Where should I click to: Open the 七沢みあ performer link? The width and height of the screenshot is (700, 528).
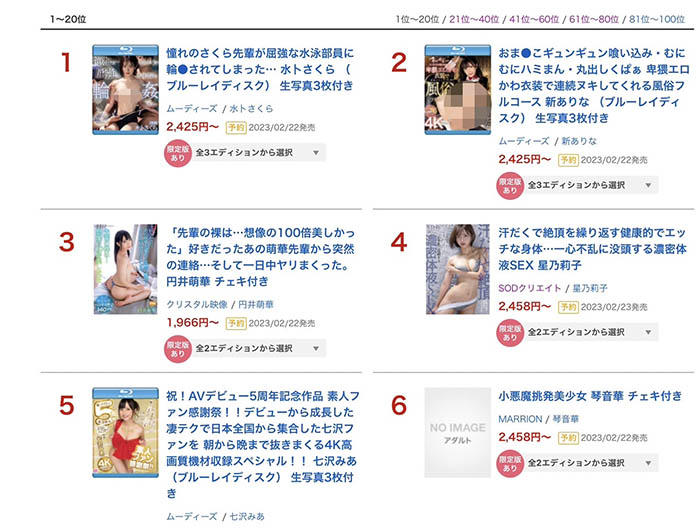pos(247,516)
